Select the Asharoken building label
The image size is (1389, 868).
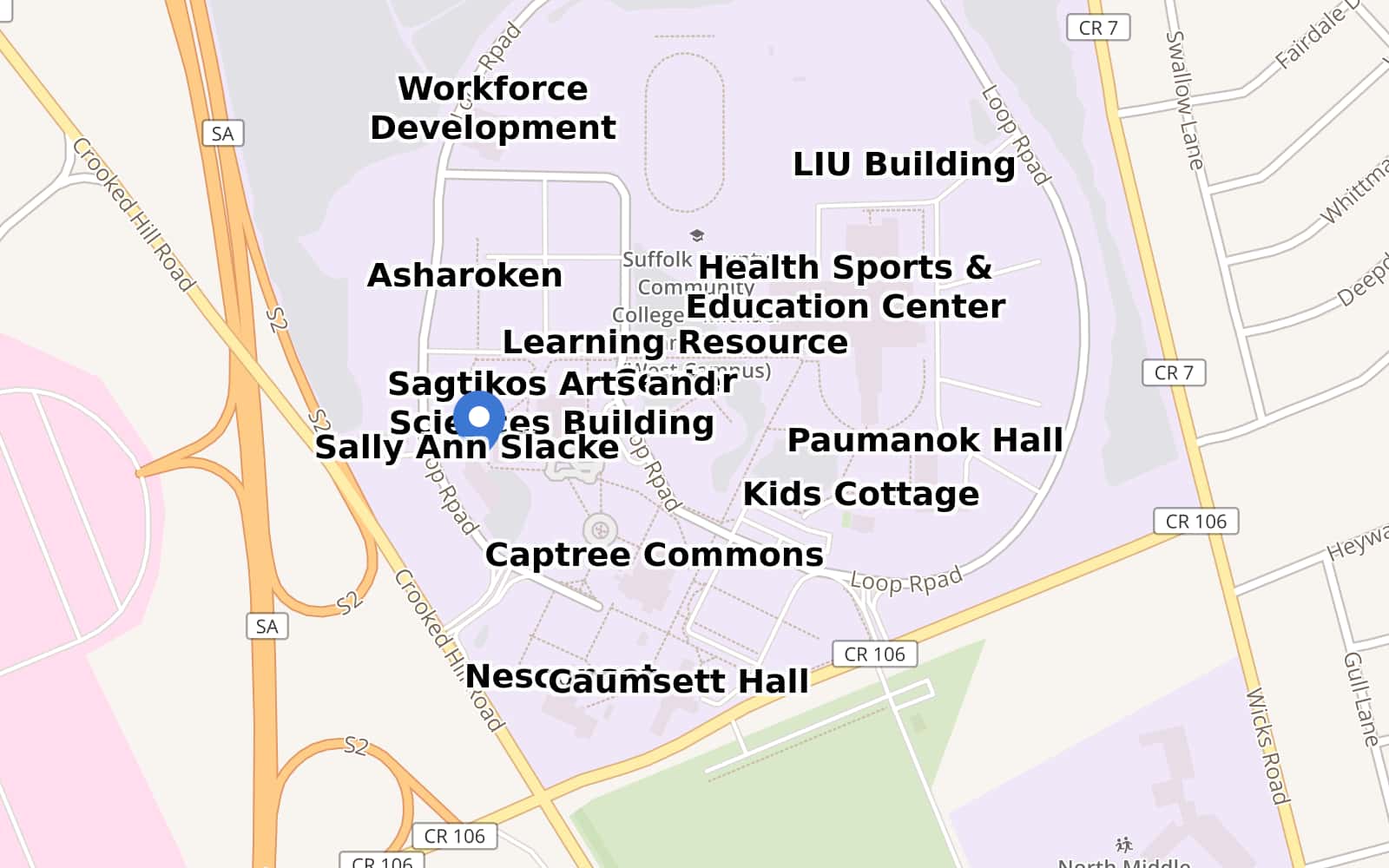point(464,275)
